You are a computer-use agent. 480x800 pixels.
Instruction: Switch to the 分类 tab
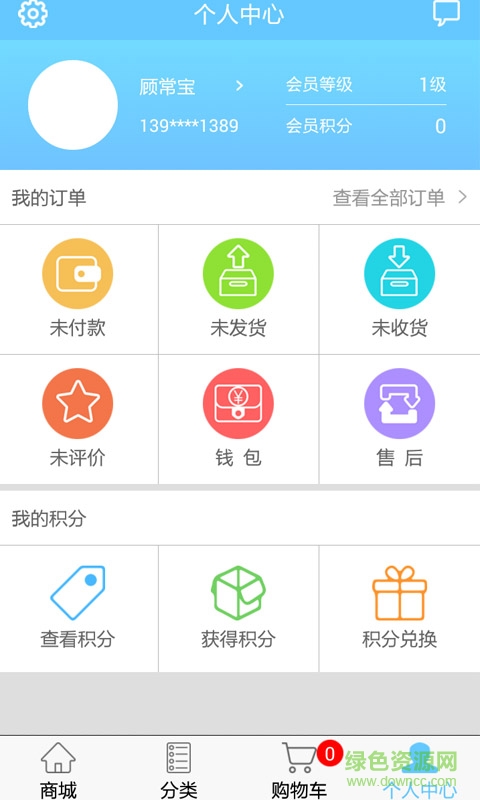tap(179, 769)
